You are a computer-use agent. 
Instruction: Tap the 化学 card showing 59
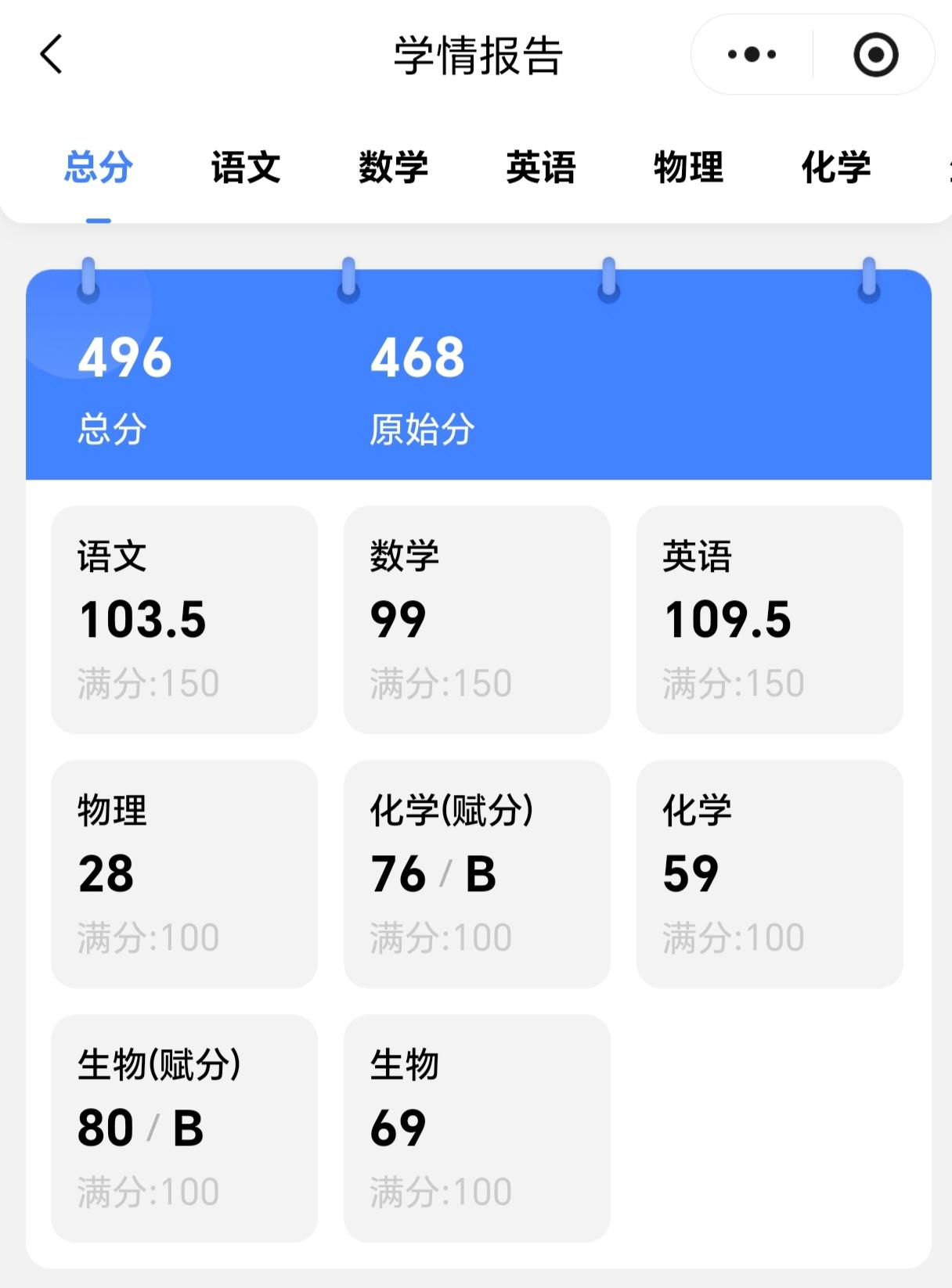770,874
